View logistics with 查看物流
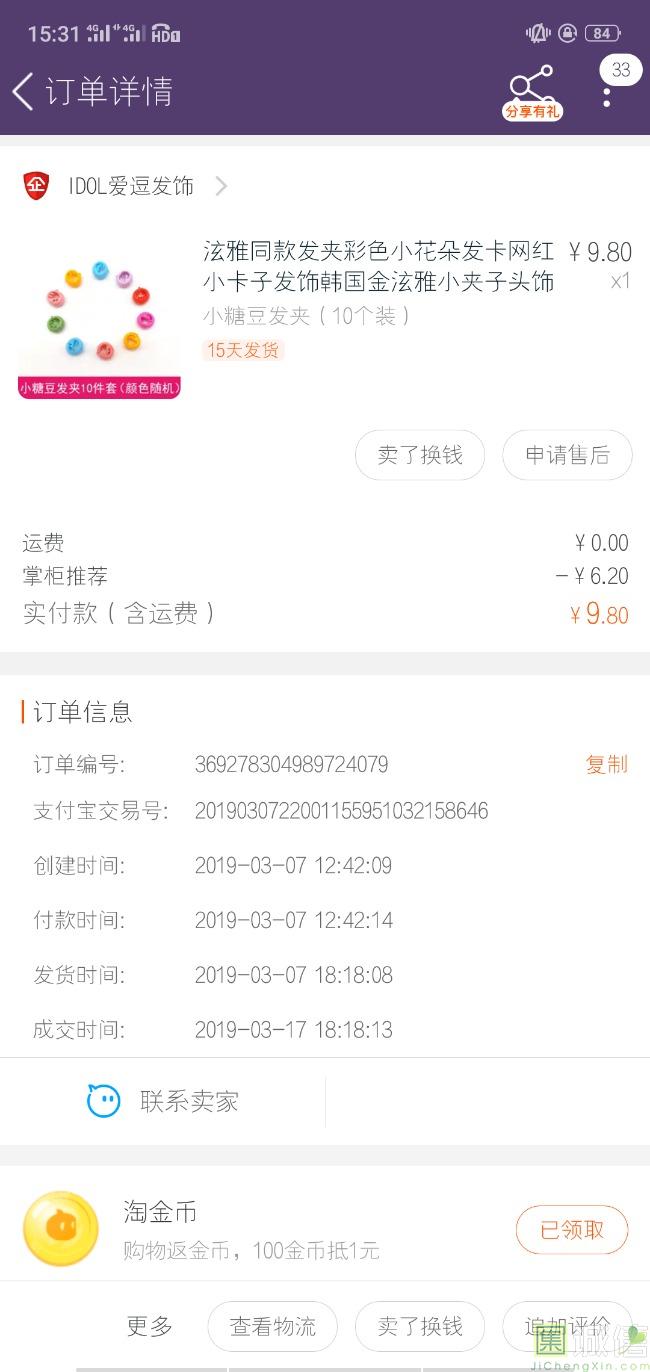 pos(272,1326)
